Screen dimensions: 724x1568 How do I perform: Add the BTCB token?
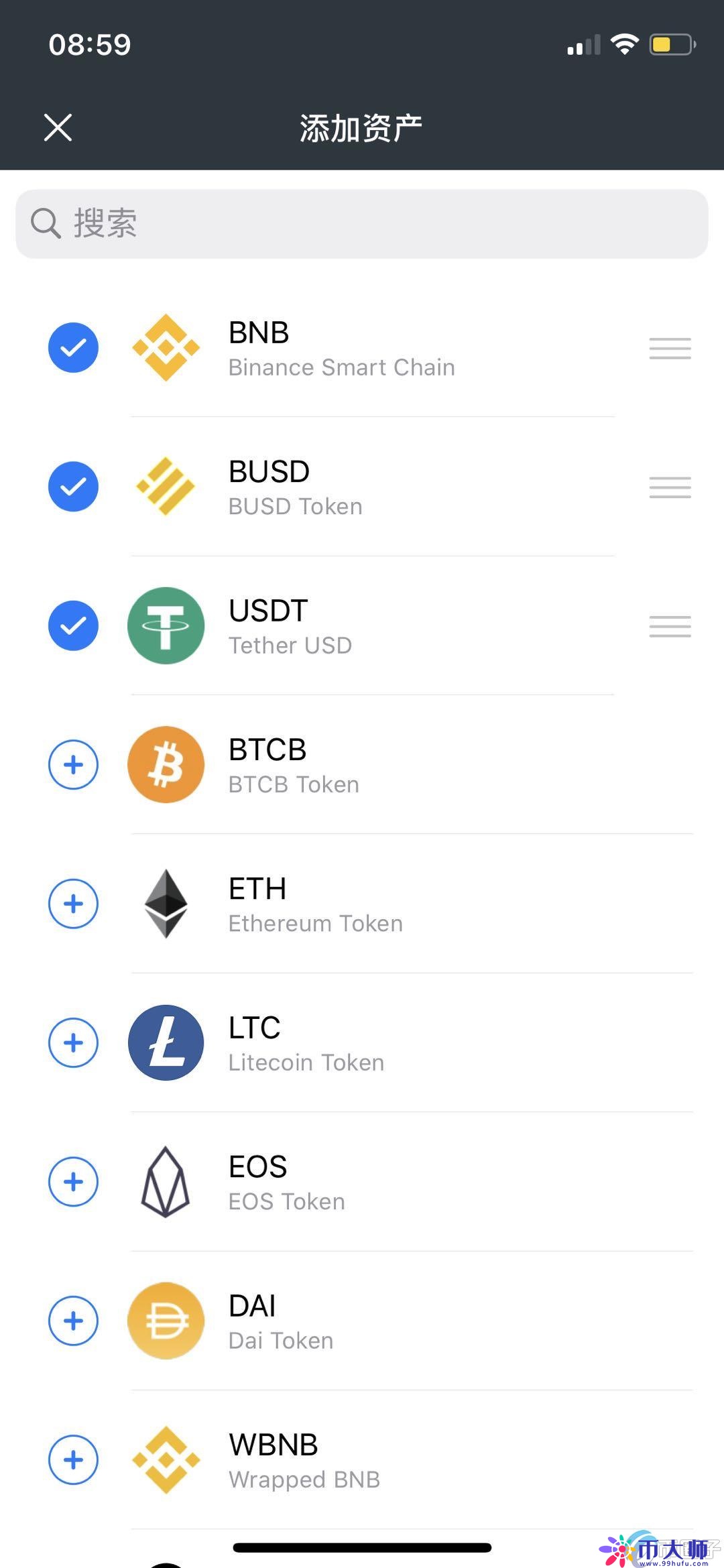(74, 765)
